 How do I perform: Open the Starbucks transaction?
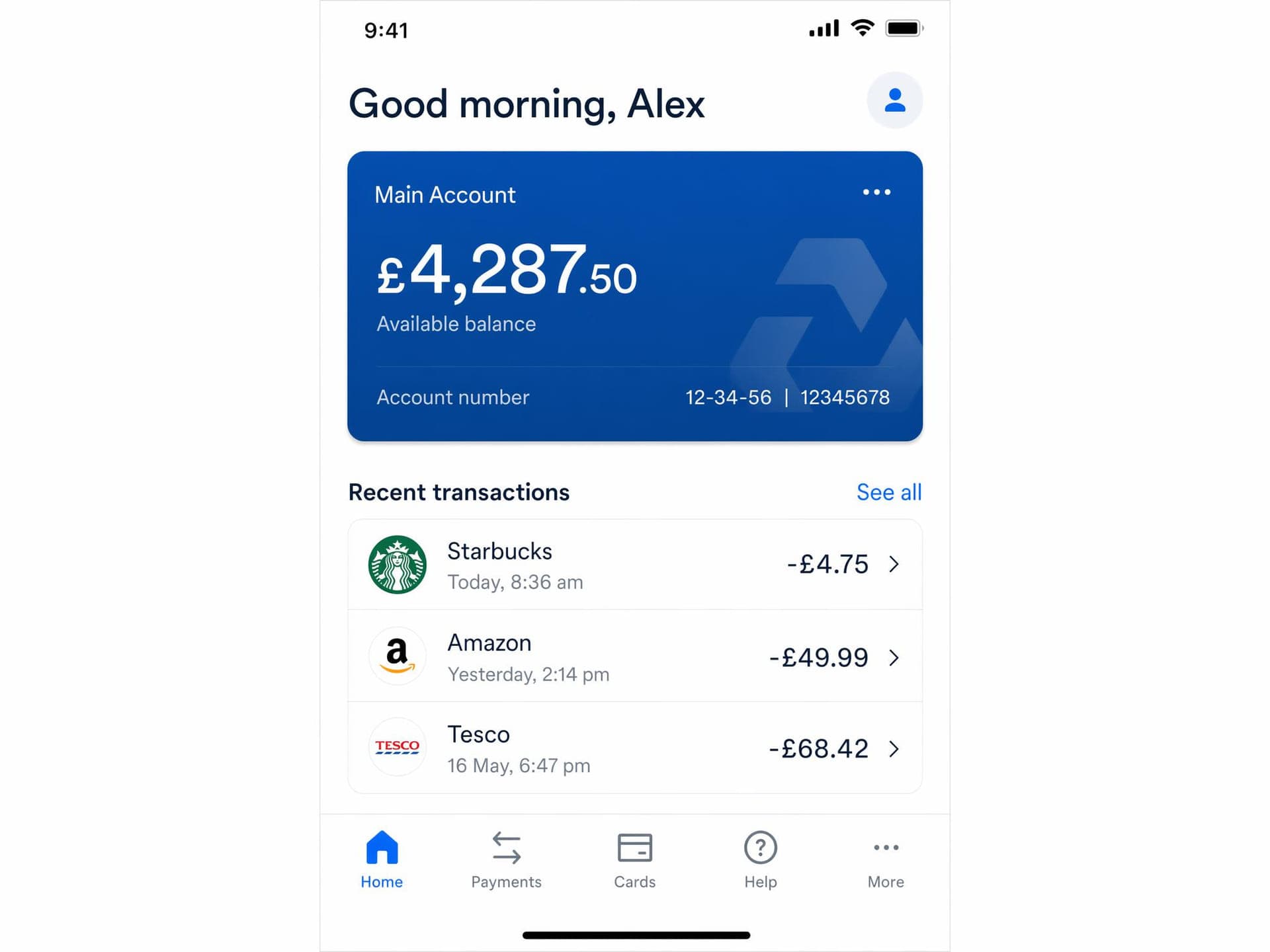tap(634, 565)
